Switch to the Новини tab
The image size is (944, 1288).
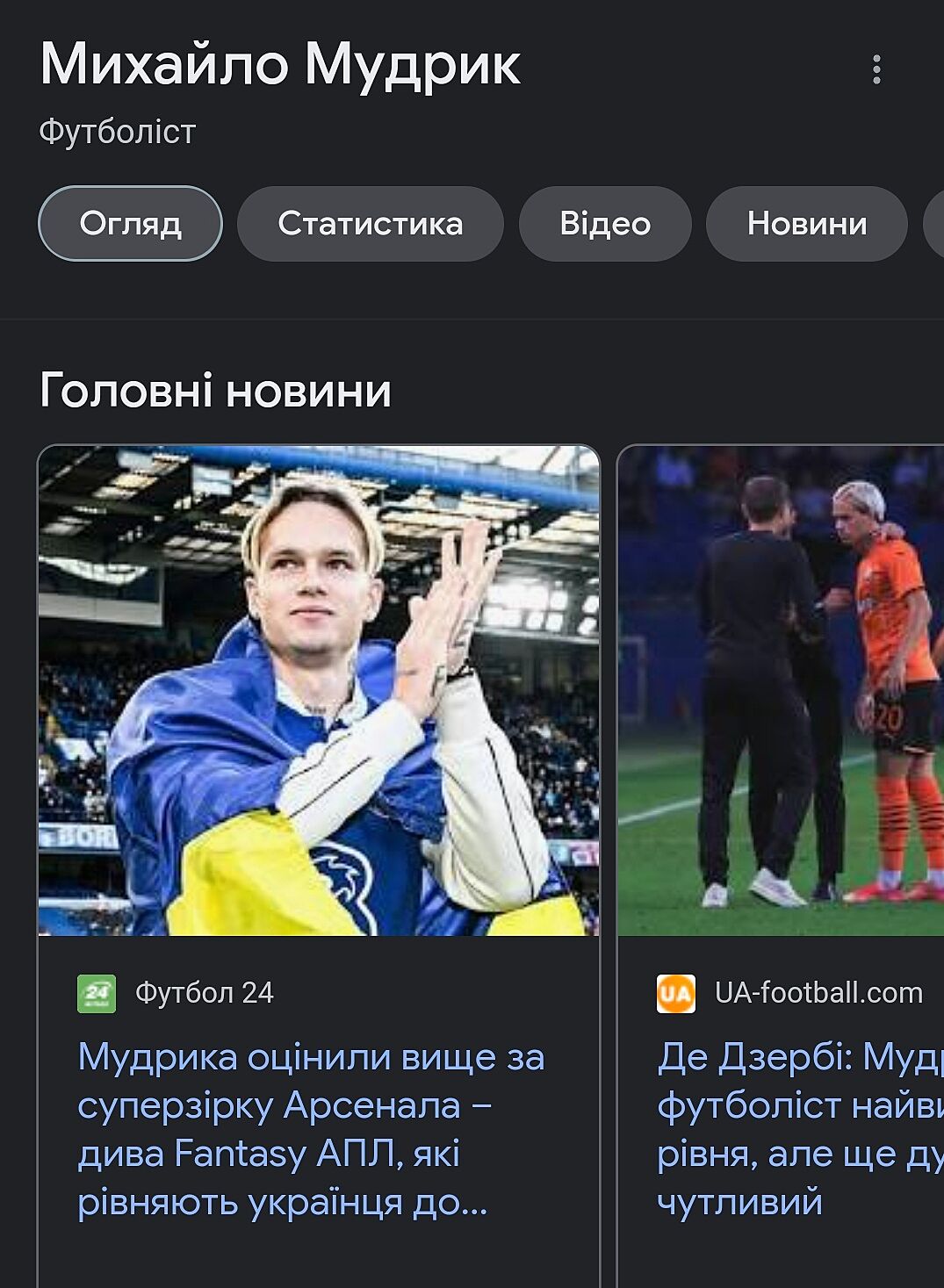point(806,224)
